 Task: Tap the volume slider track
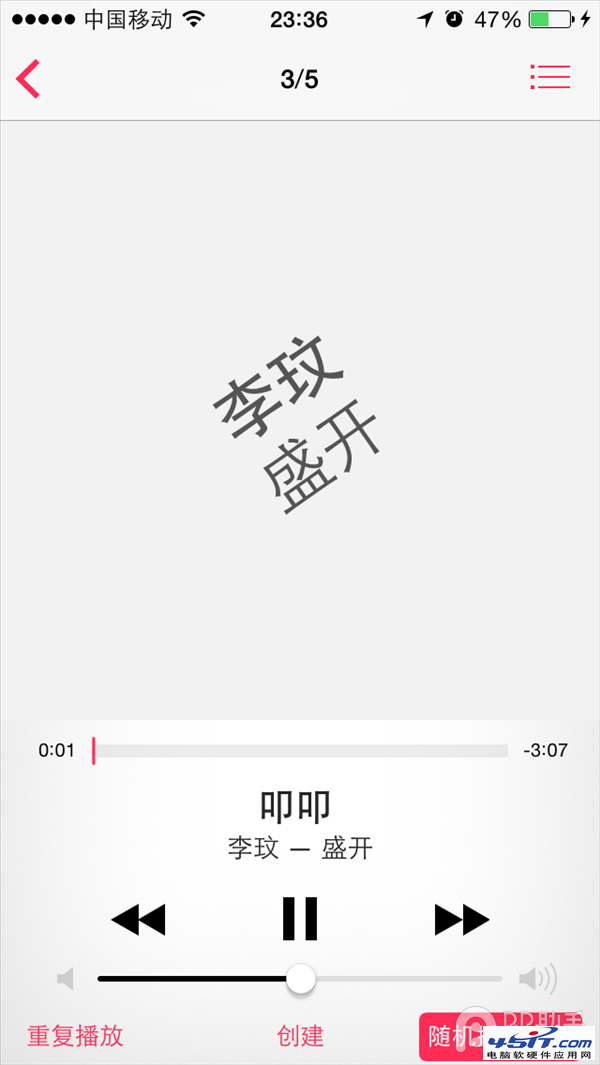400,979
